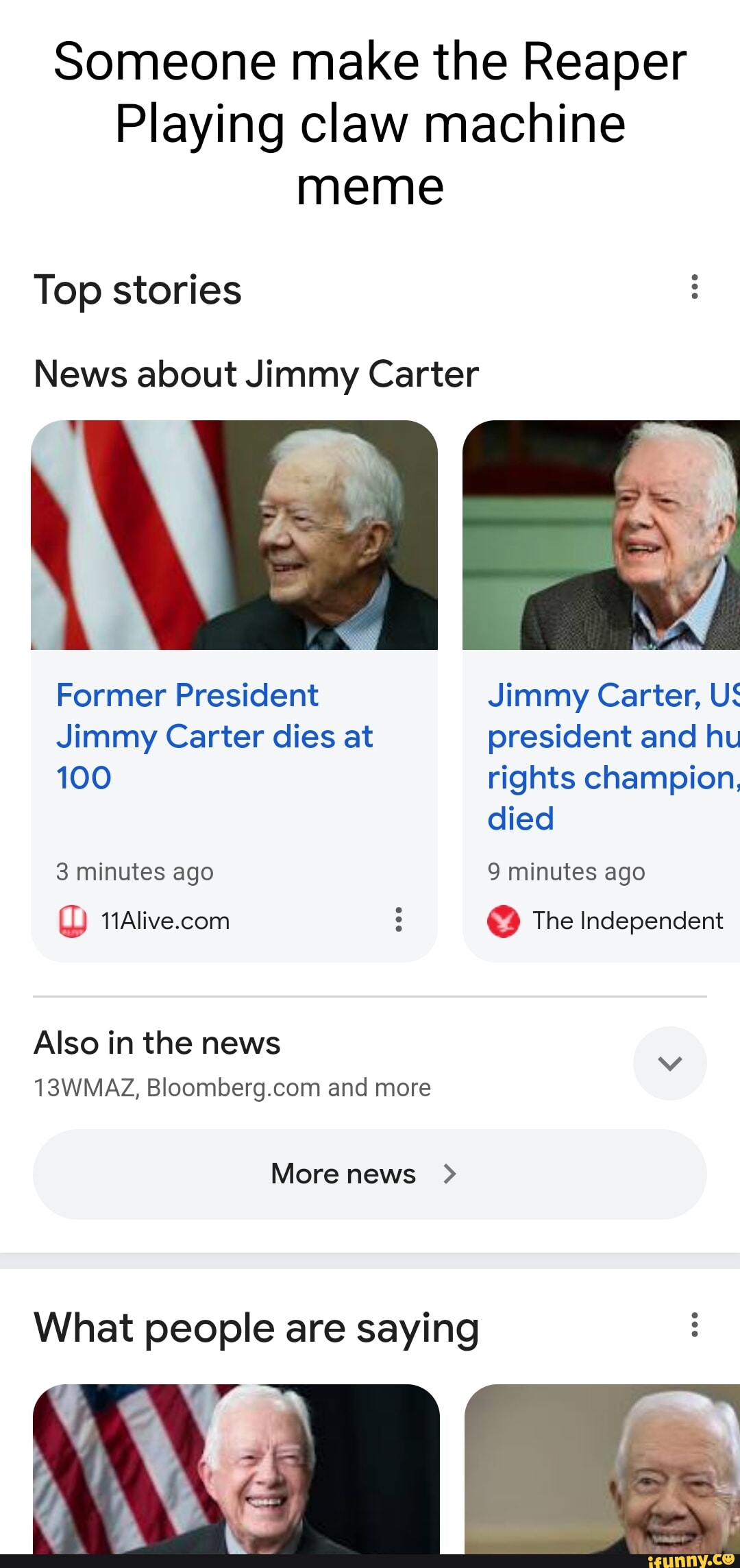
Task: Open the three-dot menu for What people are saying
Action: point(695,1325)
